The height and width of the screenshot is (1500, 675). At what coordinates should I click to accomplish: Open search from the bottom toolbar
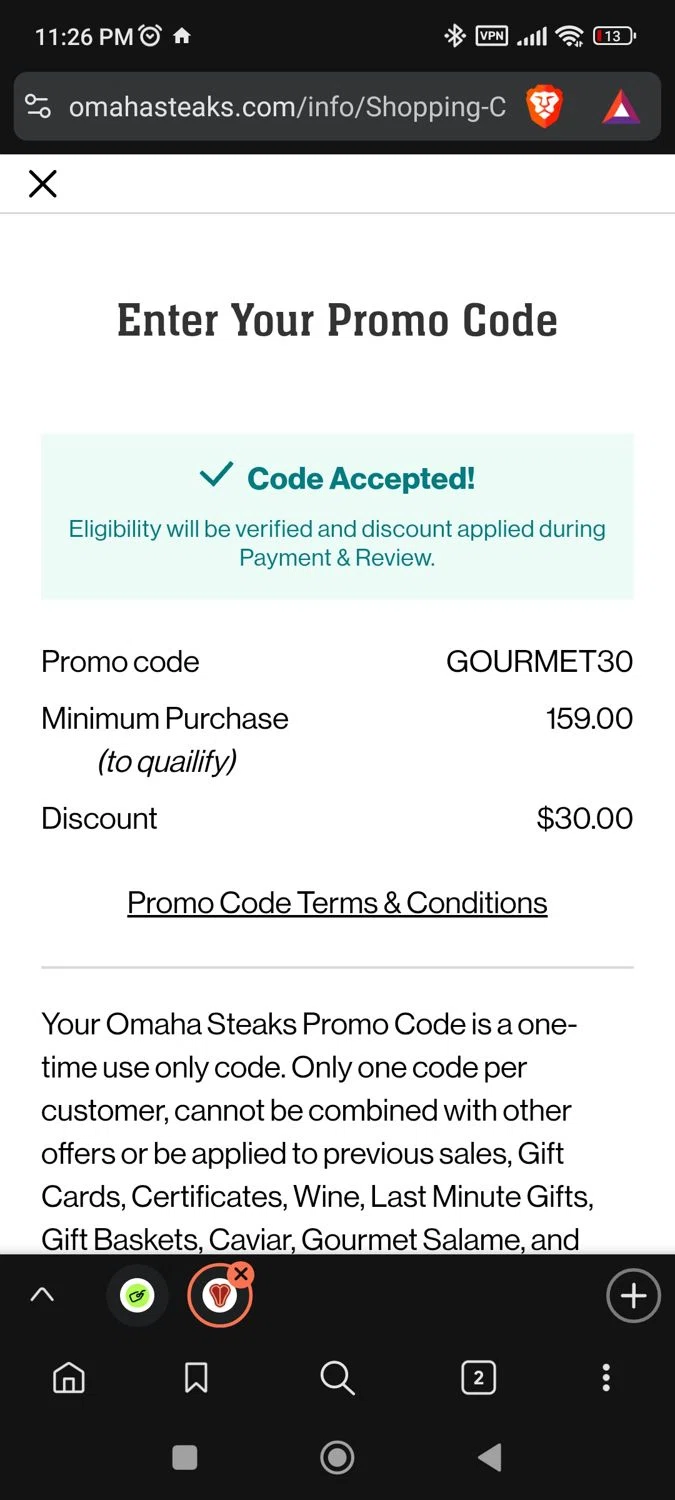(337, 1379)
